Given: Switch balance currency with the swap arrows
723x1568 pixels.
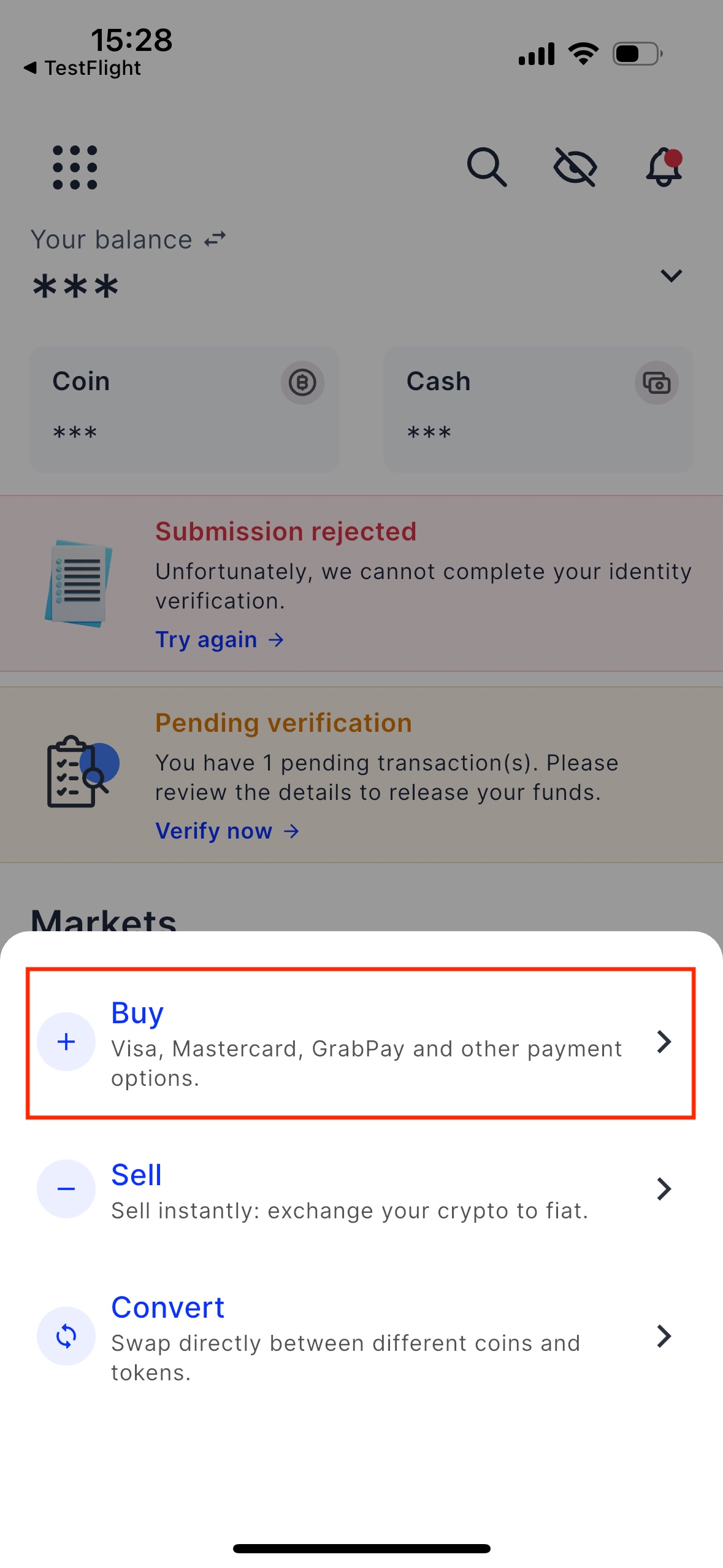Looking at the screenshot, I should tap(215, 239).
